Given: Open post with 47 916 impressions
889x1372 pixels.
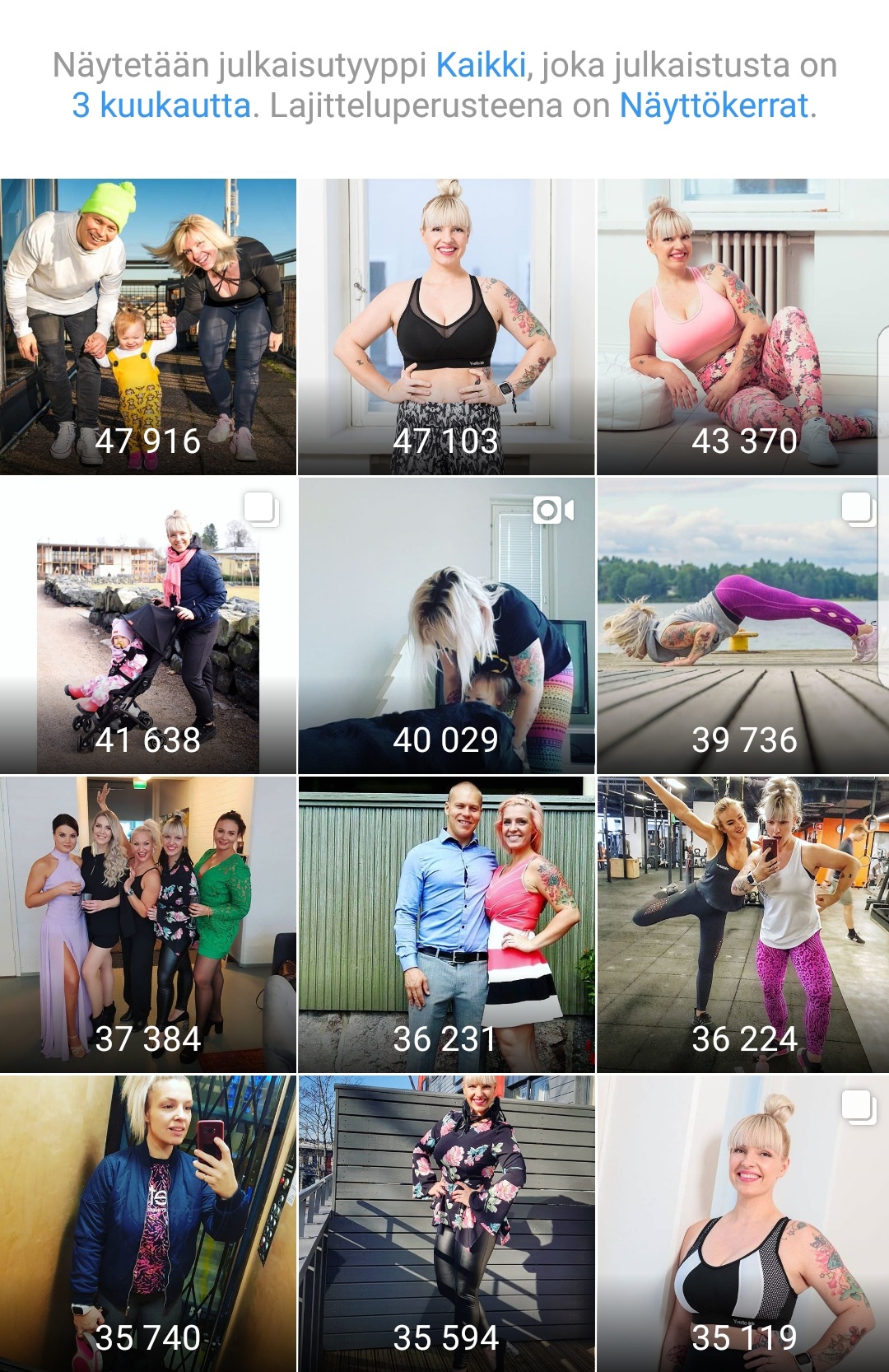Looking at the screenshot, I should 148,327.
